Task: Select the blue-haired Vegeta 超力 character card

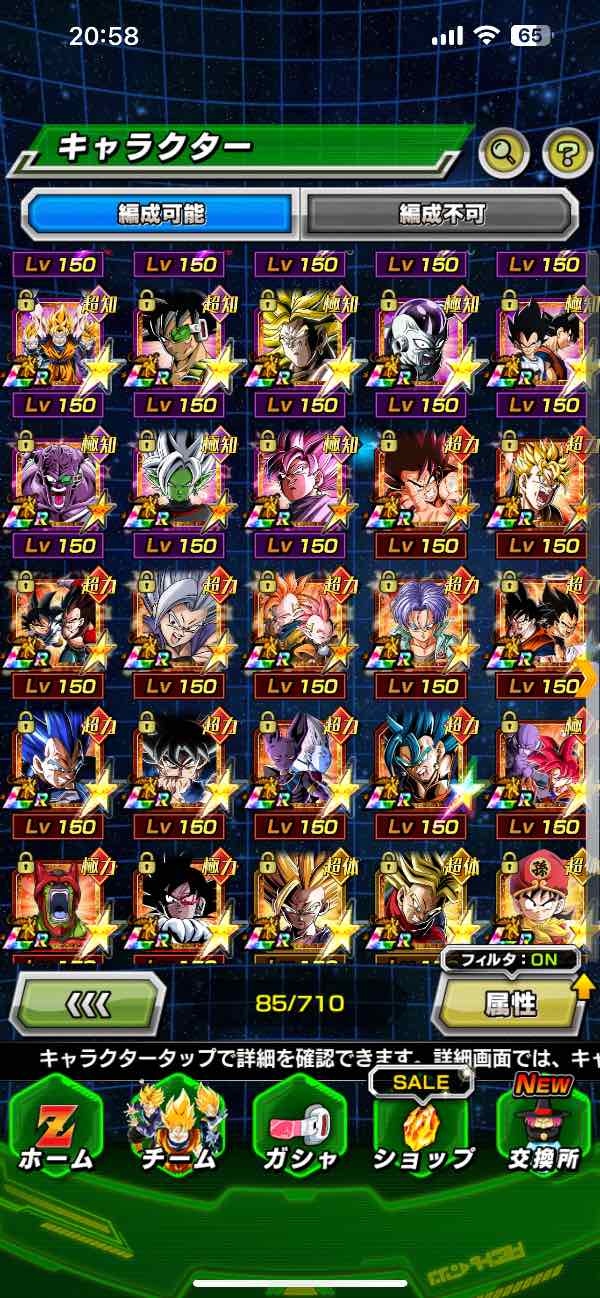Action: click(x=59, y=762)
